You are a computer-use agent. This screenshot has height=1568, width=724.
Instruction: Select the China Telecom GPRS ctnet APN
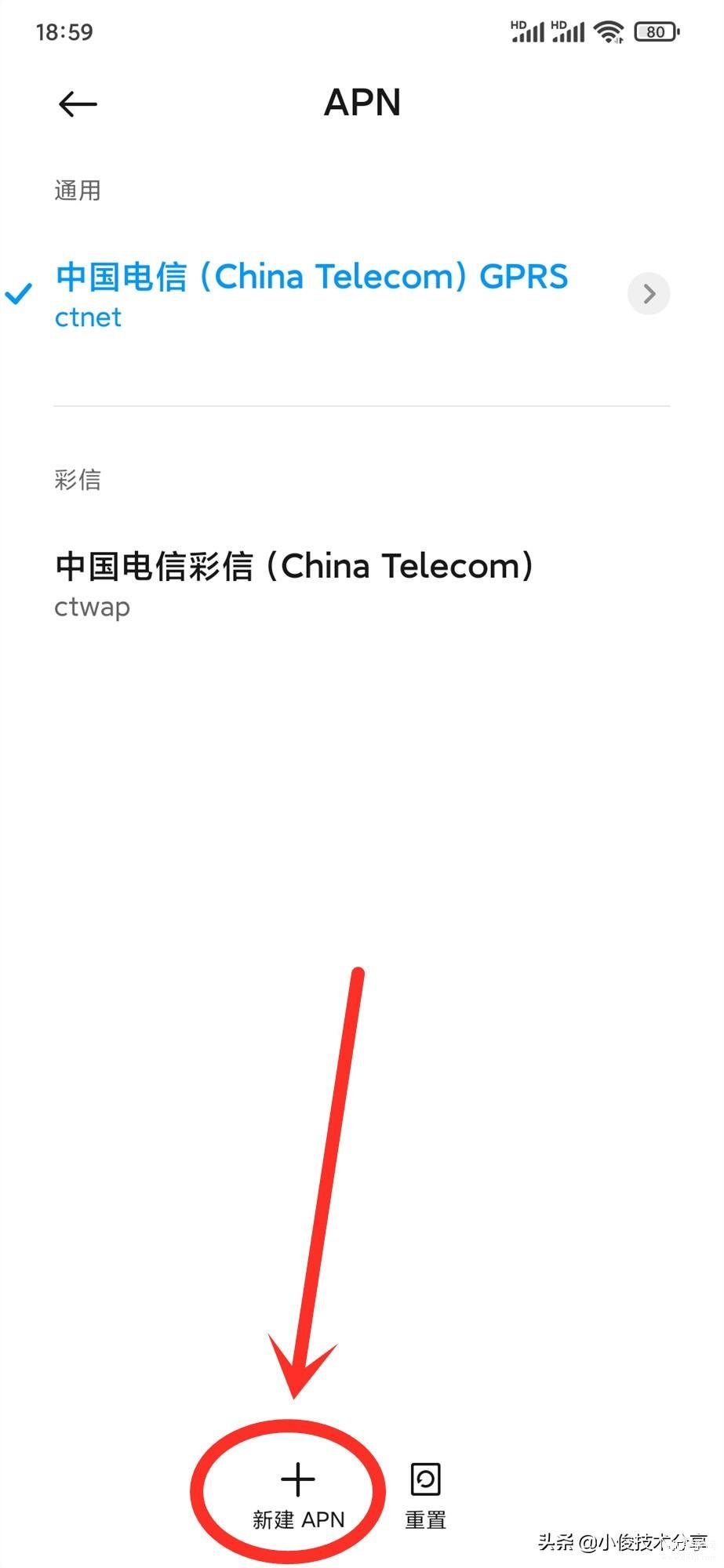(311, 294)
